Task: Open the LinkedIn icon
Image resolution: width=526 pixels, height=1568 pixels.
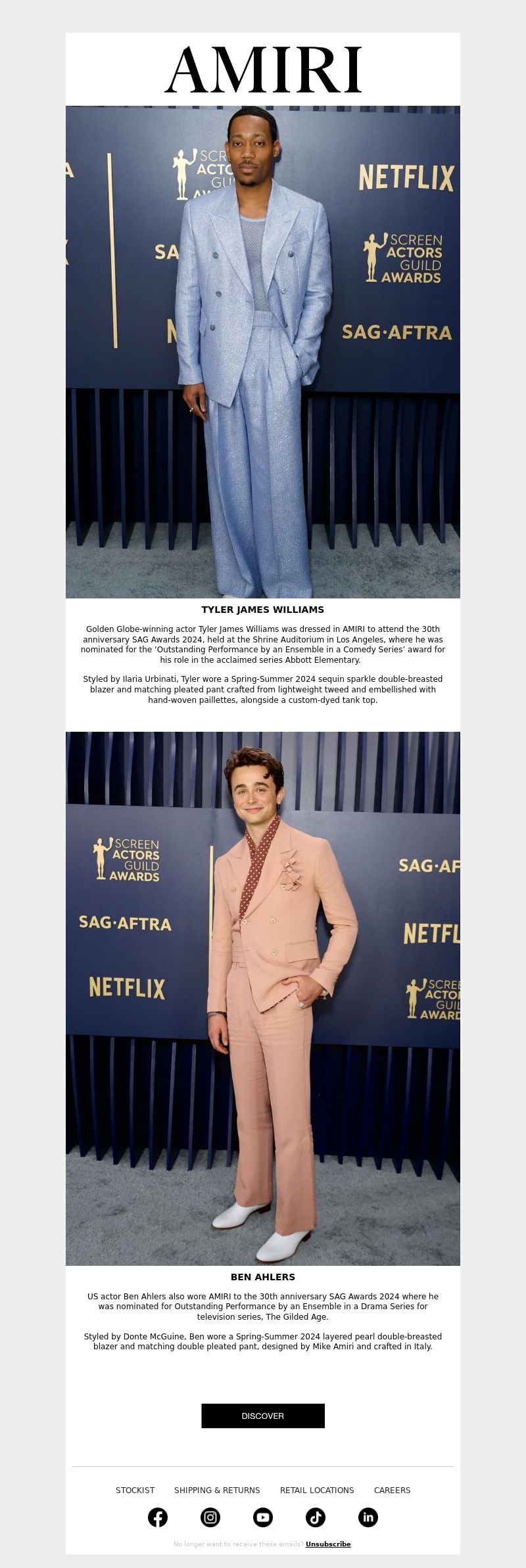Action: click(368, 1517)
